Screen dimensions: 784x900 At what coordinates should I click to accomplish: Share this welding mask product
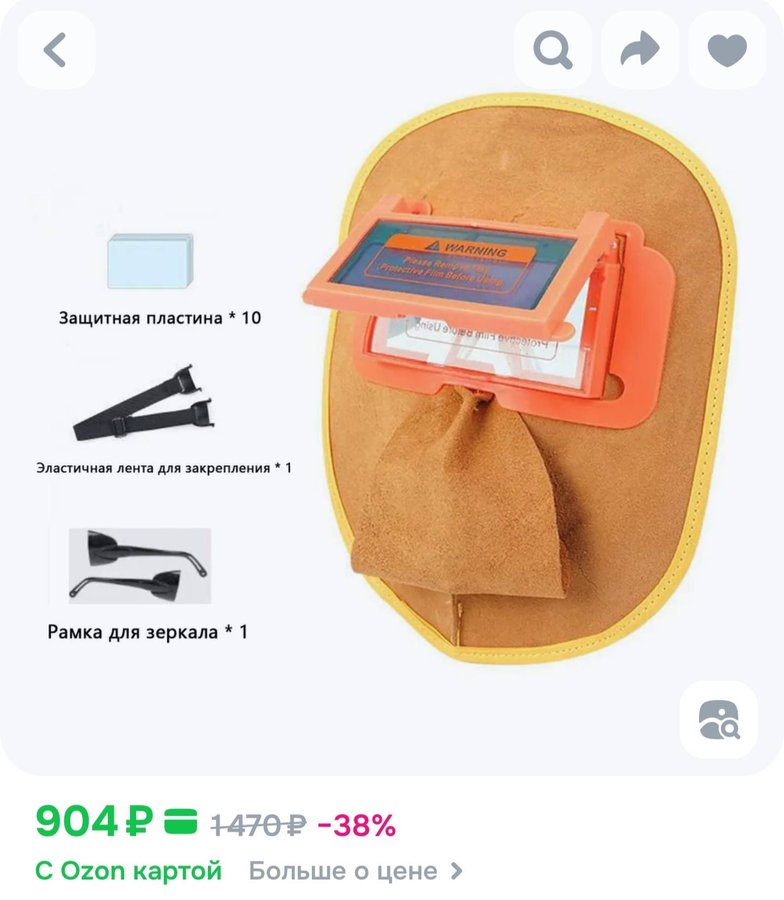pos(640,50)
